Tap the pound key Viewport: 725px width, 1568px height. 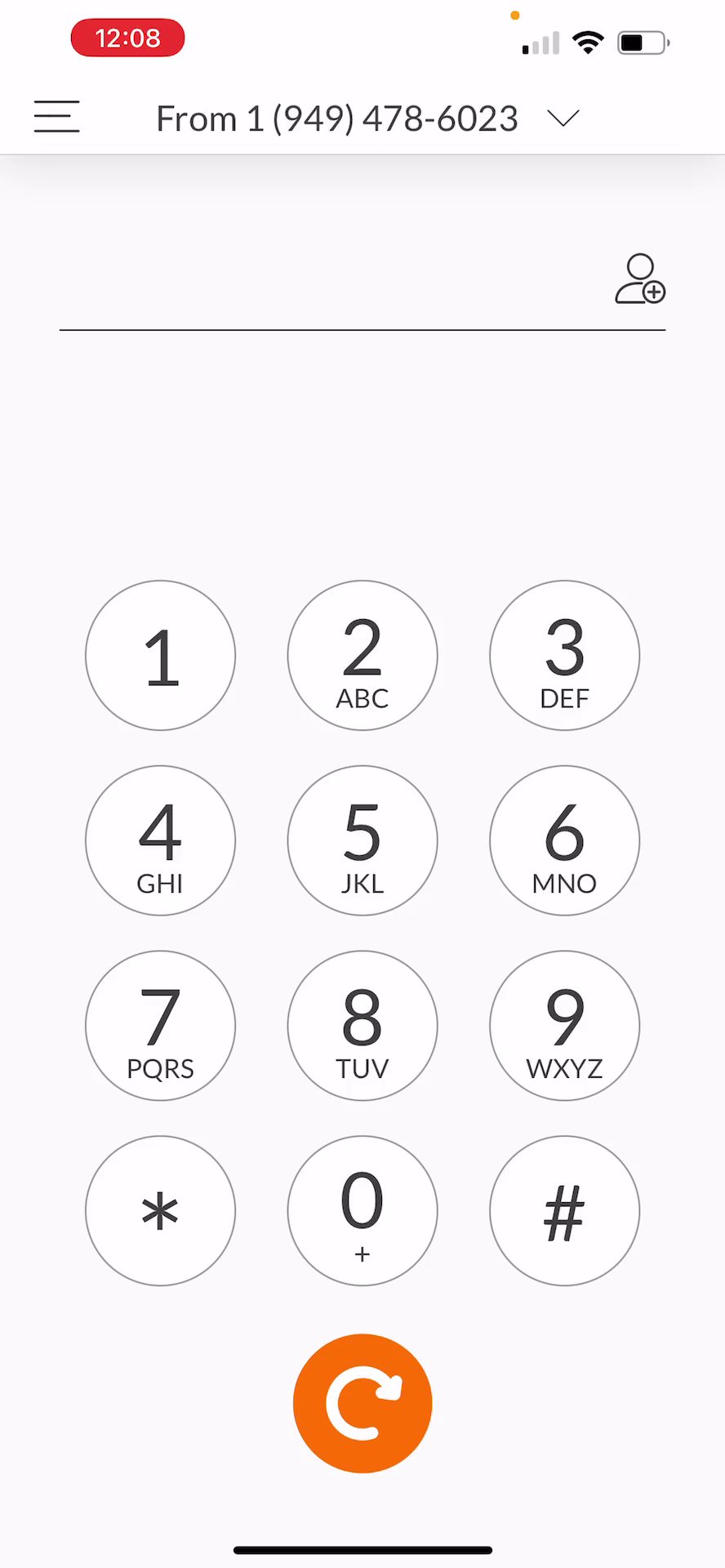(x=564, y=1211)
